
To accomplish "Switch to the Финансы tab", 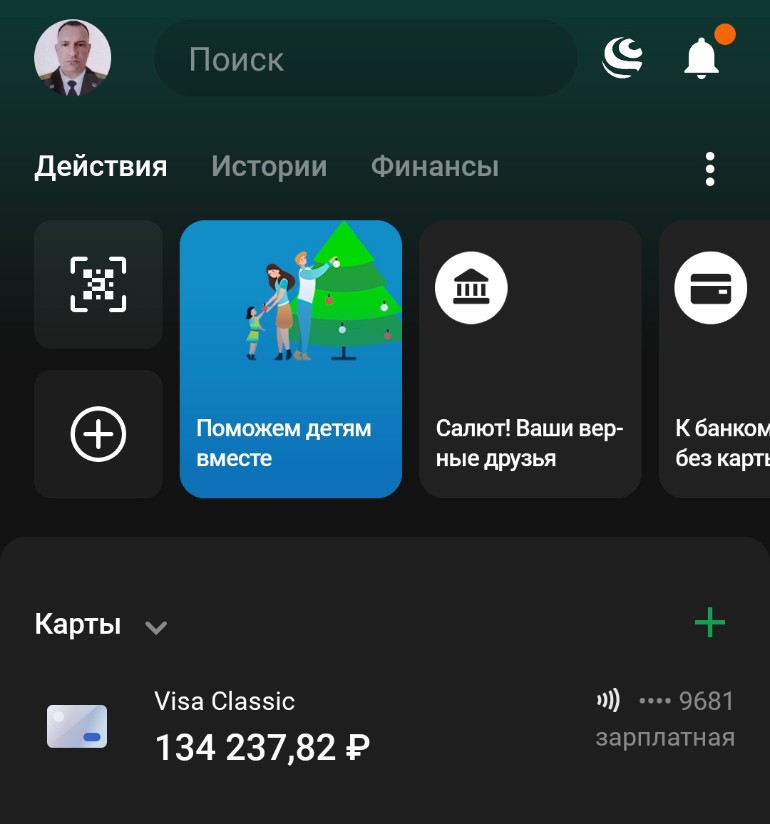I will tap(434, 167).
